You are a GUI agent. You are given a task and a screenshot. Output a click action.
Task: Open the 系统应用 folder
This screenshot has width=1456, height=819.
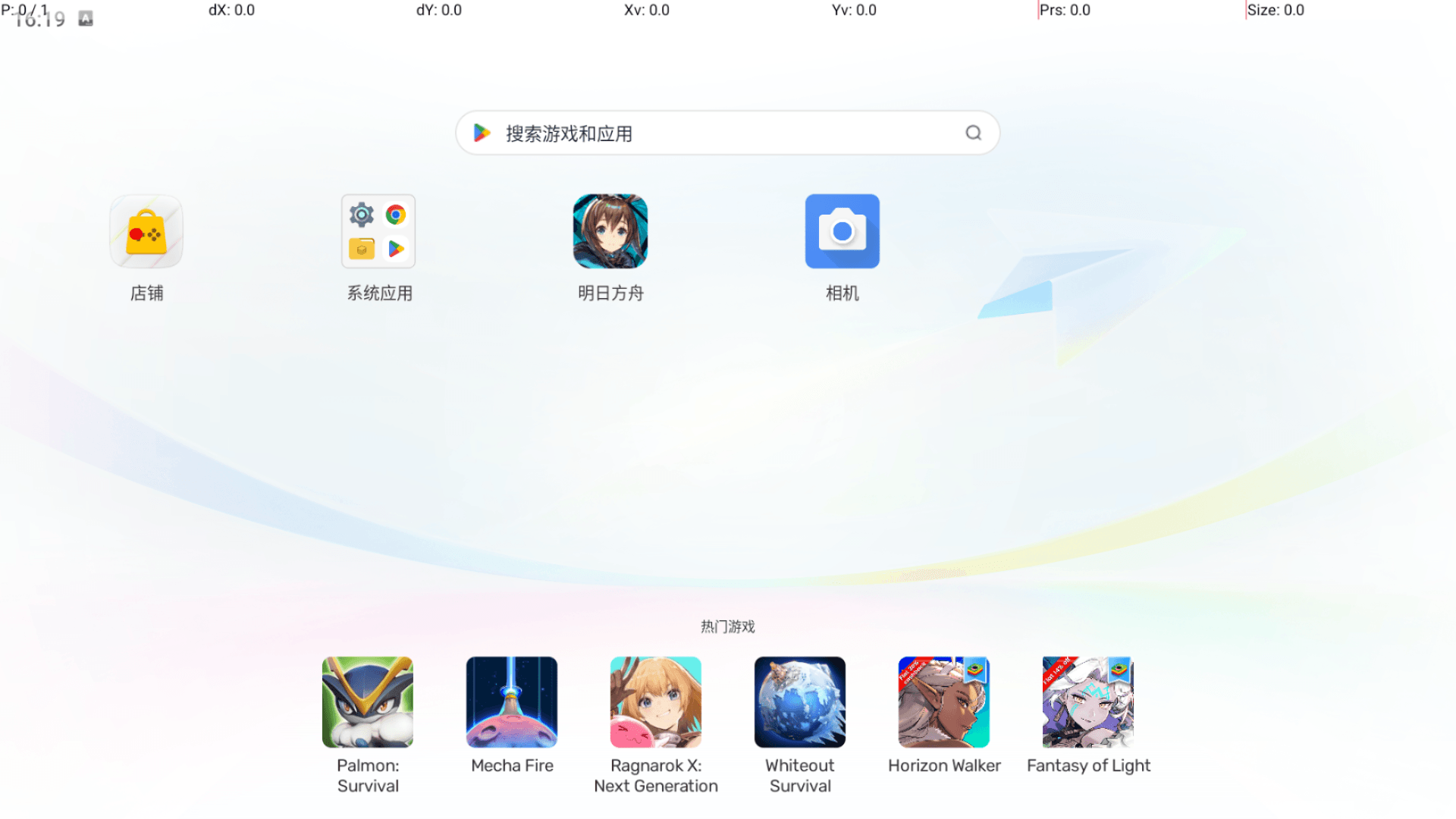point(378,232)
